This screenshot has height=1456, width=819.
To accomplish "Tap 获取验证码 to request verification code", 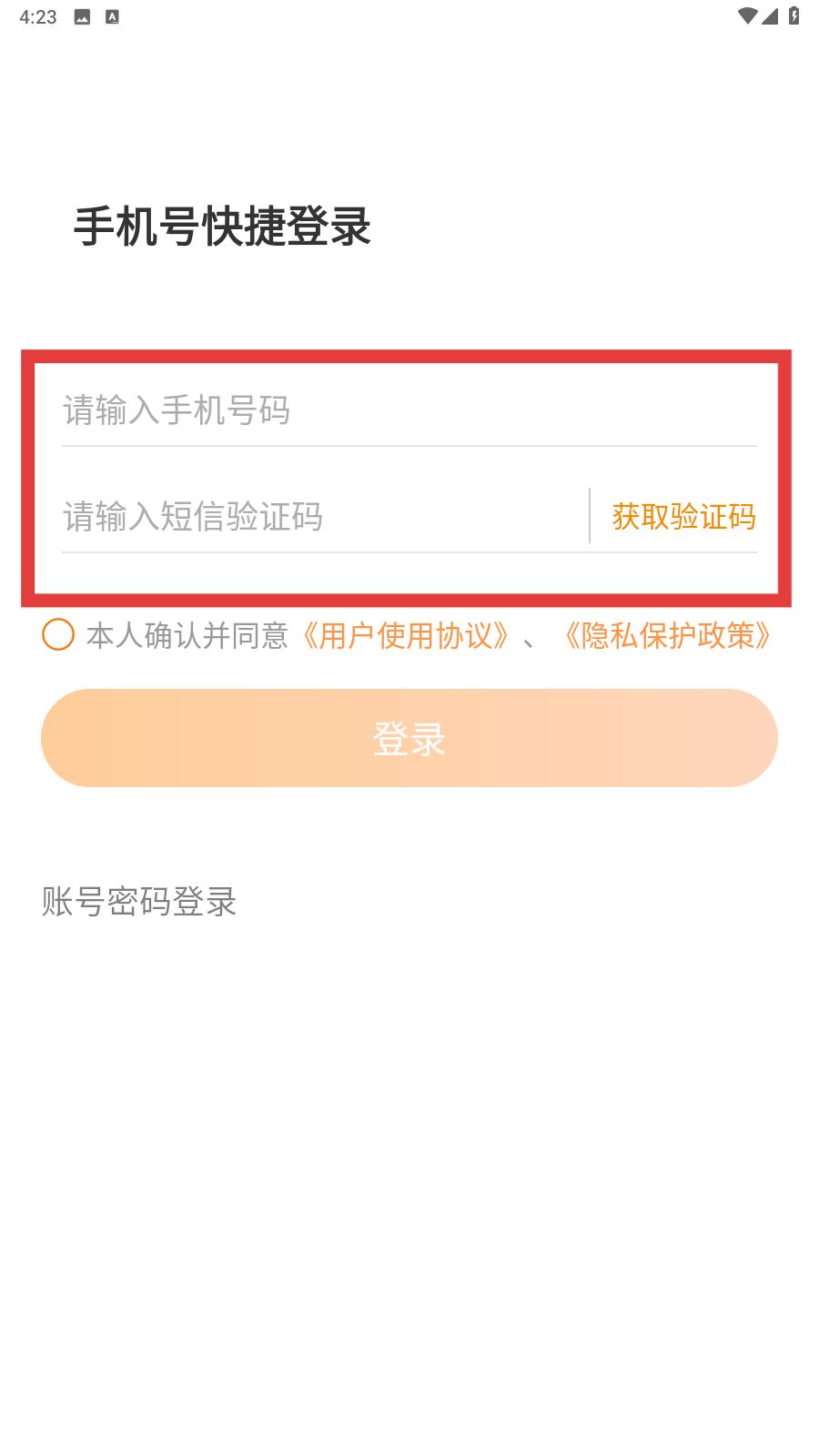I will (x=683, y=516).
